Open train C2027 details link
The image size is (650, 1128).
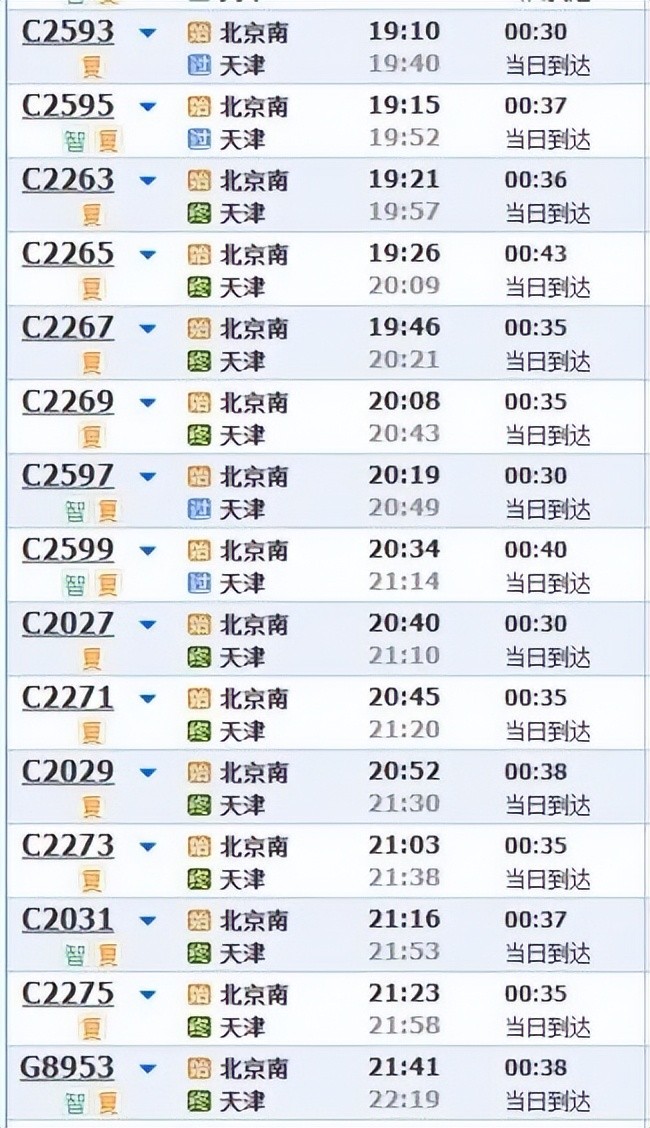68,624
